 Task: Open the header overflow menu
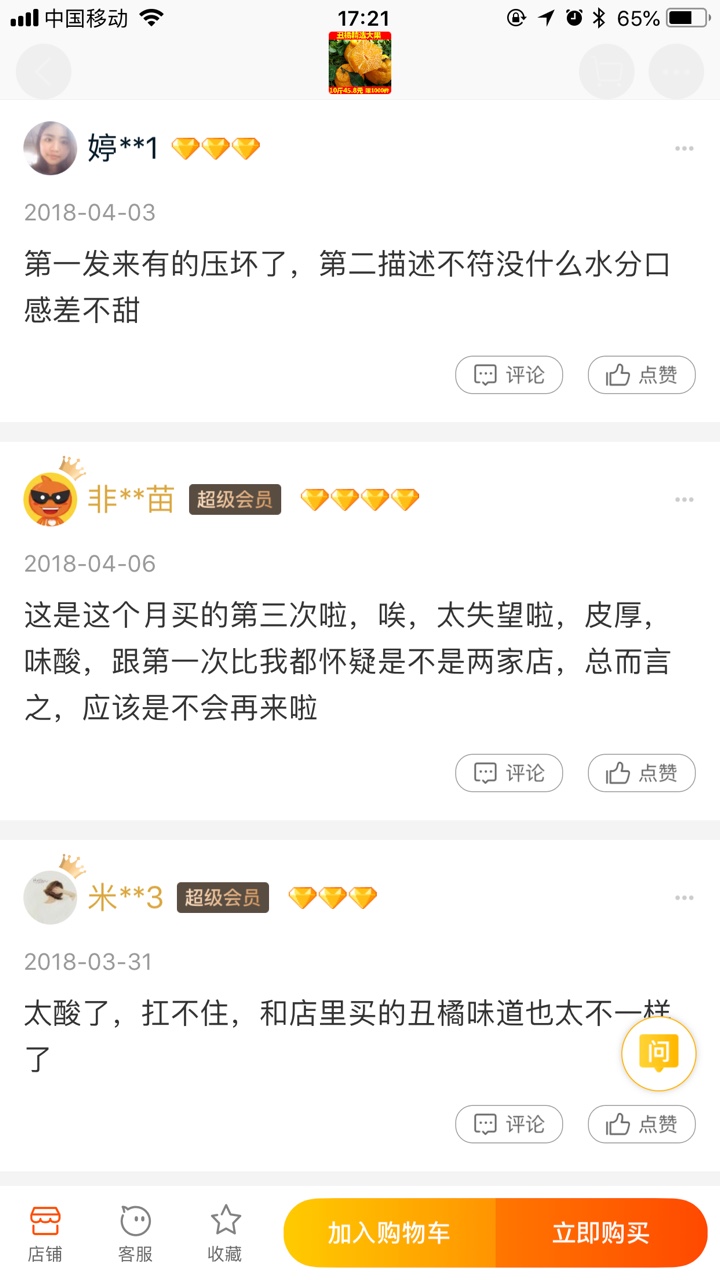[676, 71]
